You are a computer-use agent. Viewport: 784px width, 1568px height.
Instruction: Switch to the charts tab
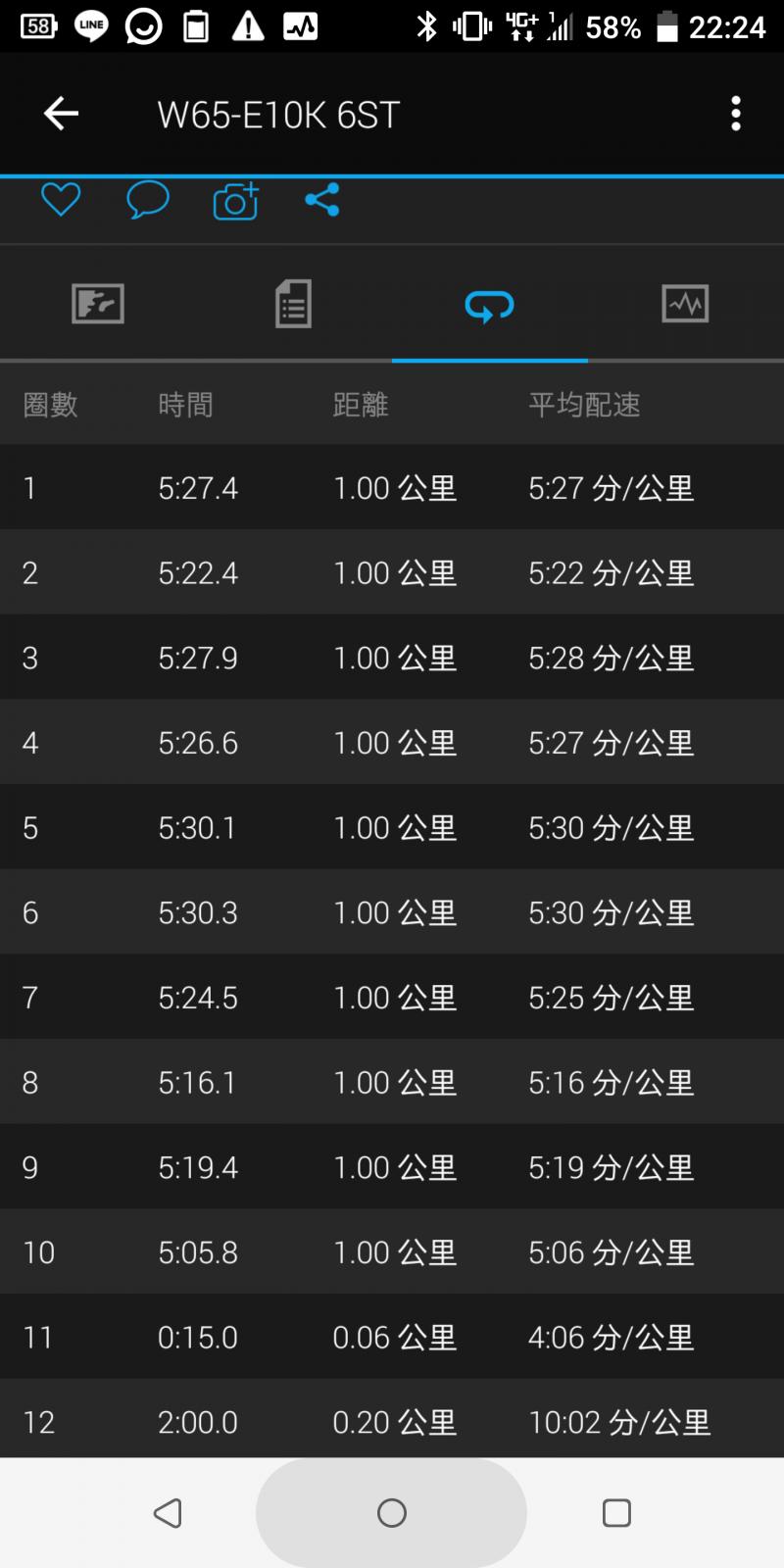(685, 304)
